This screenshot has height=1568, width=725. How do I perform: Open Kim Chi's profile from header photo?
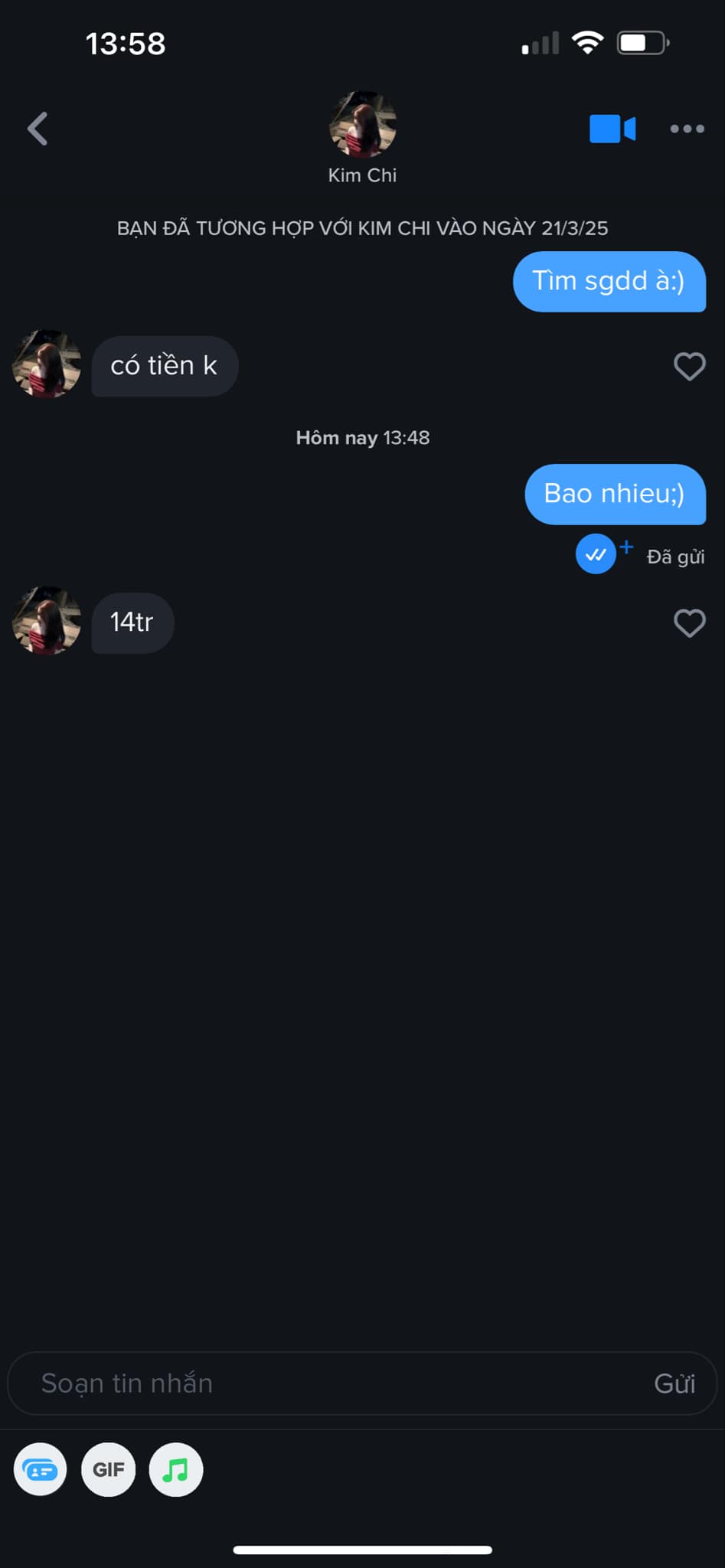(362, 125)
